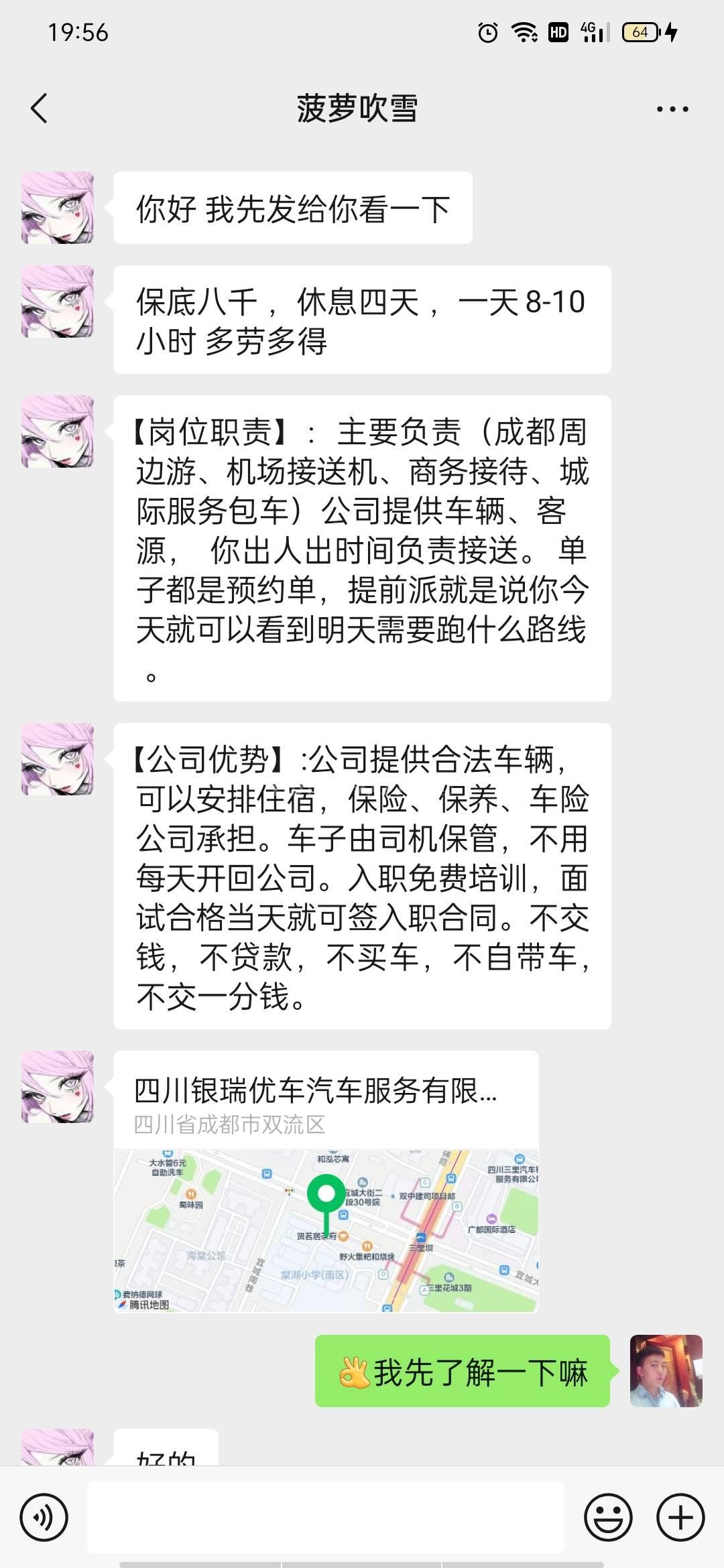Open the emoji sticker panel

coord(608,1518)
